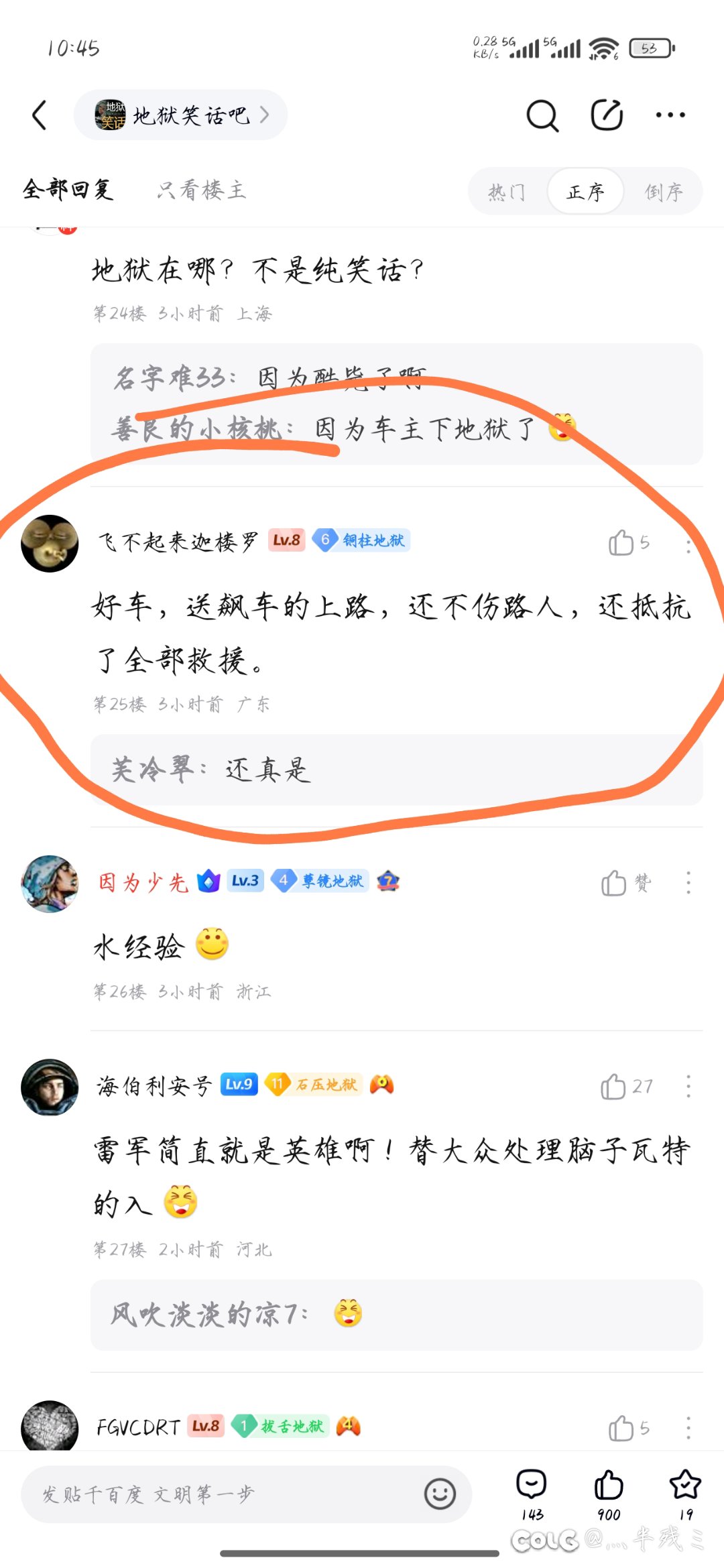724x1568 pixels.
Task: Switch to the 全部回复 tab
Action: tap(68, 190)
